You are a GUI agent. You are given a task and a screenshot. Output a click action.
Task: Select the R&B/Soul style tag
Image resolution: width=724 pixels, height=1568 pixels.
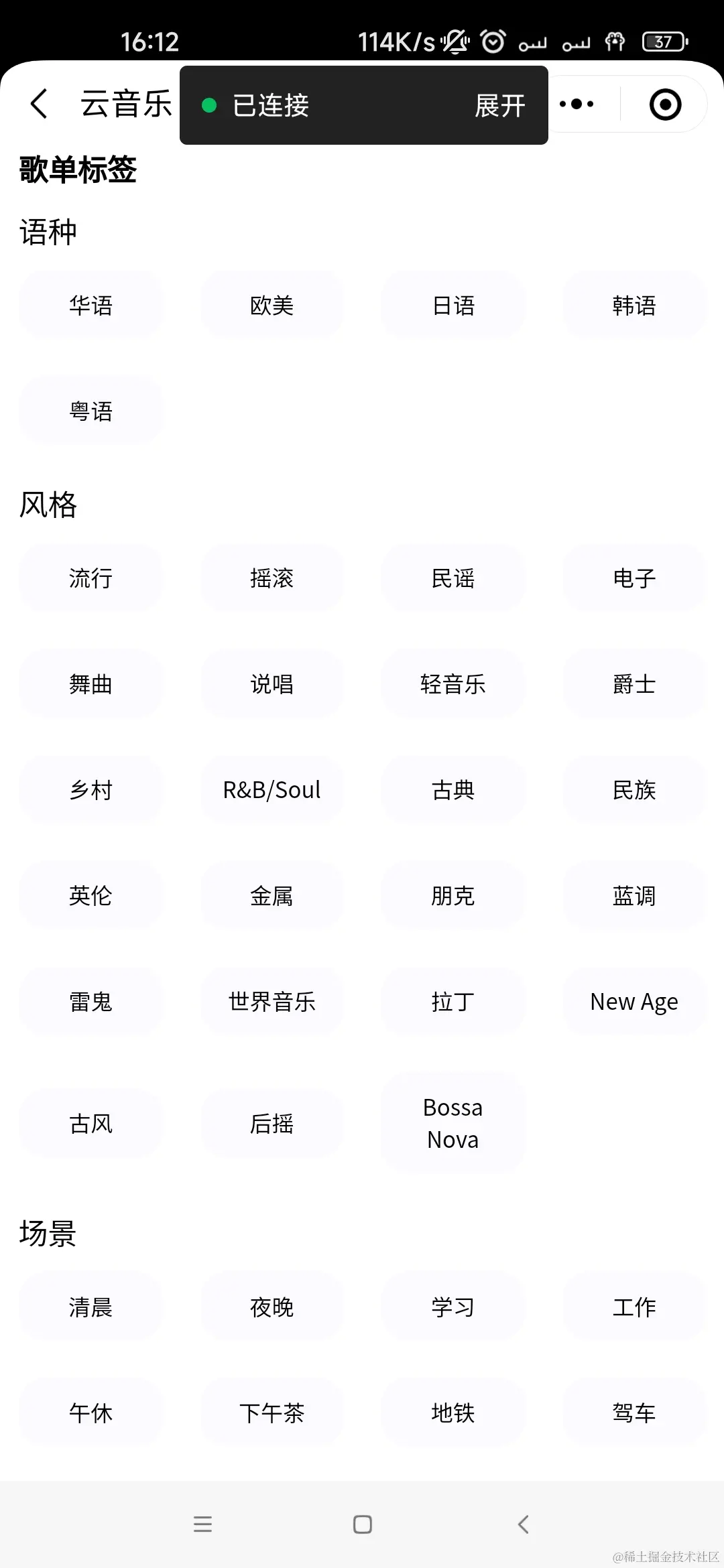point(271,789)
